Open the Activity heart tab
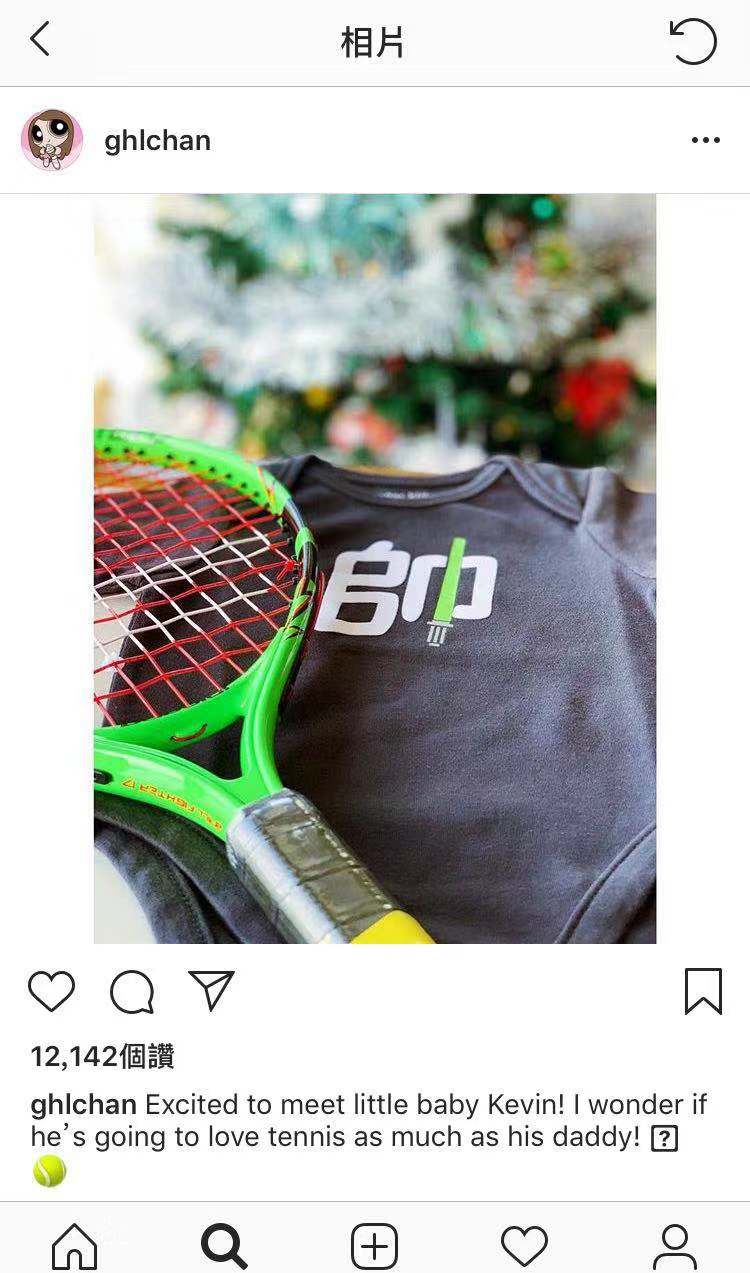The image size is (750, 1273). pyautogui.click(x=524, y=1246)
